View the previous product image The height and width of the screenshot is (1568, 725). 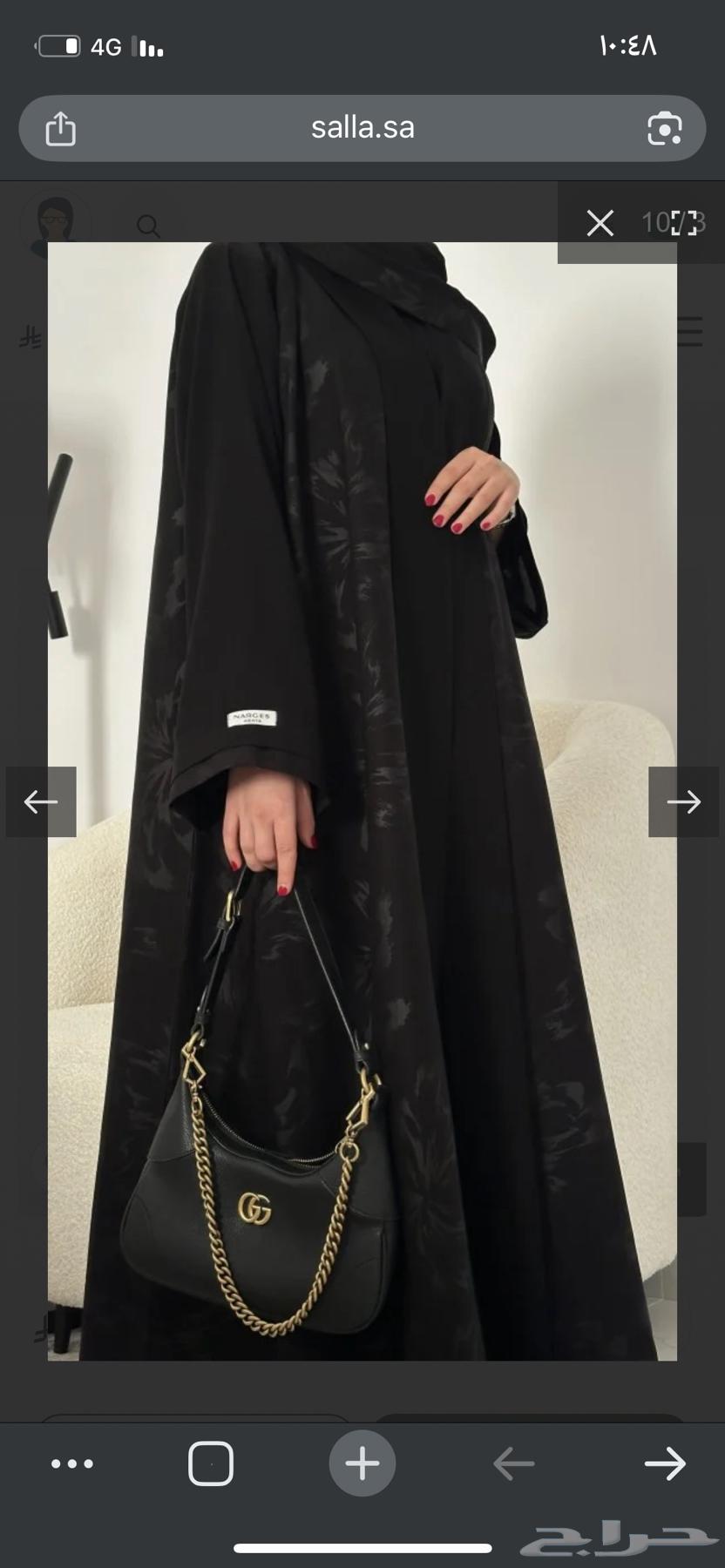39,801
